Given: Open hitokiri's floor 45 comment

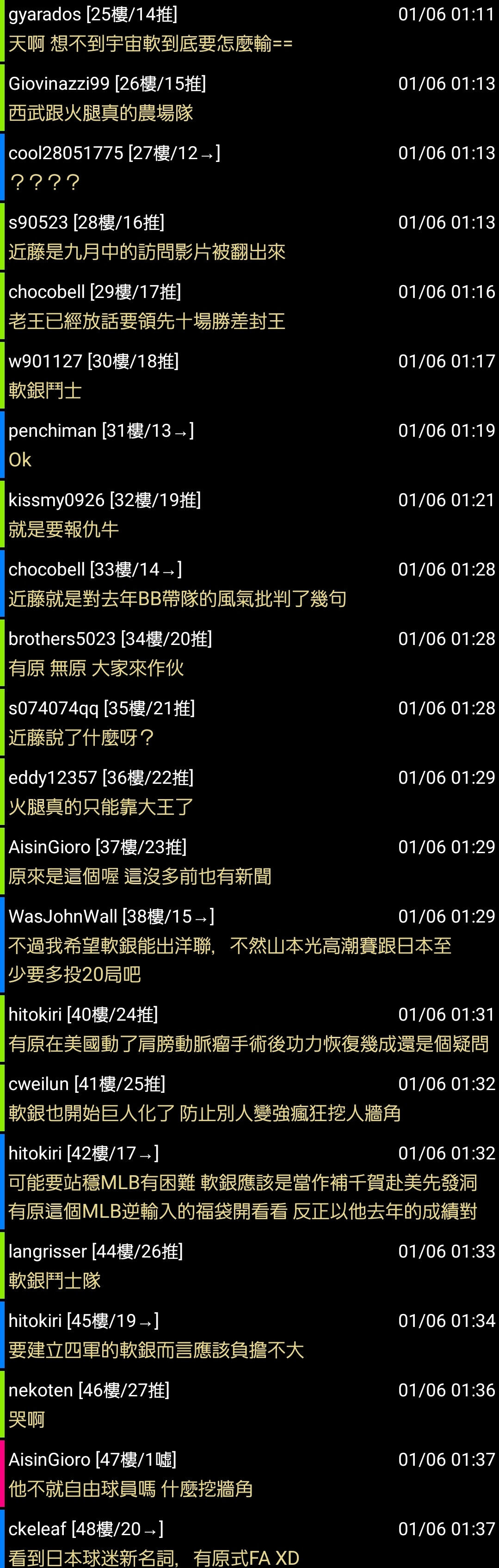Looking at the screenshot, I should click(x=250, y=1335).
